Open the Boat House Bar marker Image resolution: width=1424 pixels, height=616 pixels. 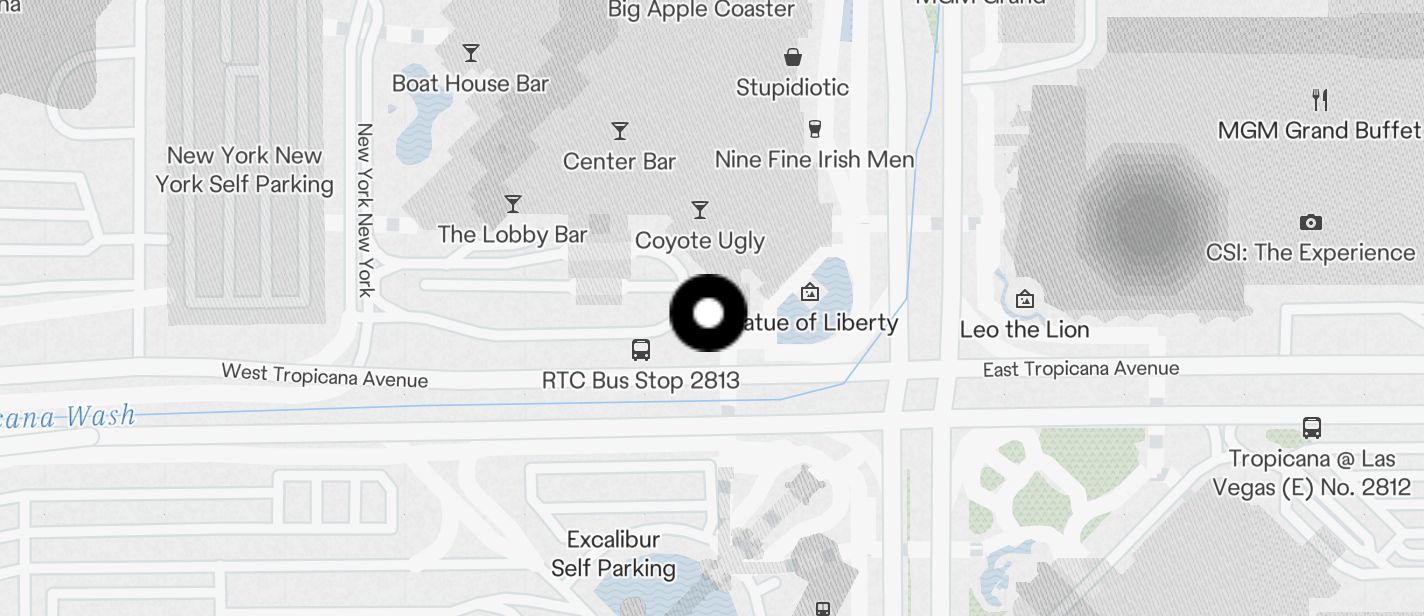[x=470, y=52]
